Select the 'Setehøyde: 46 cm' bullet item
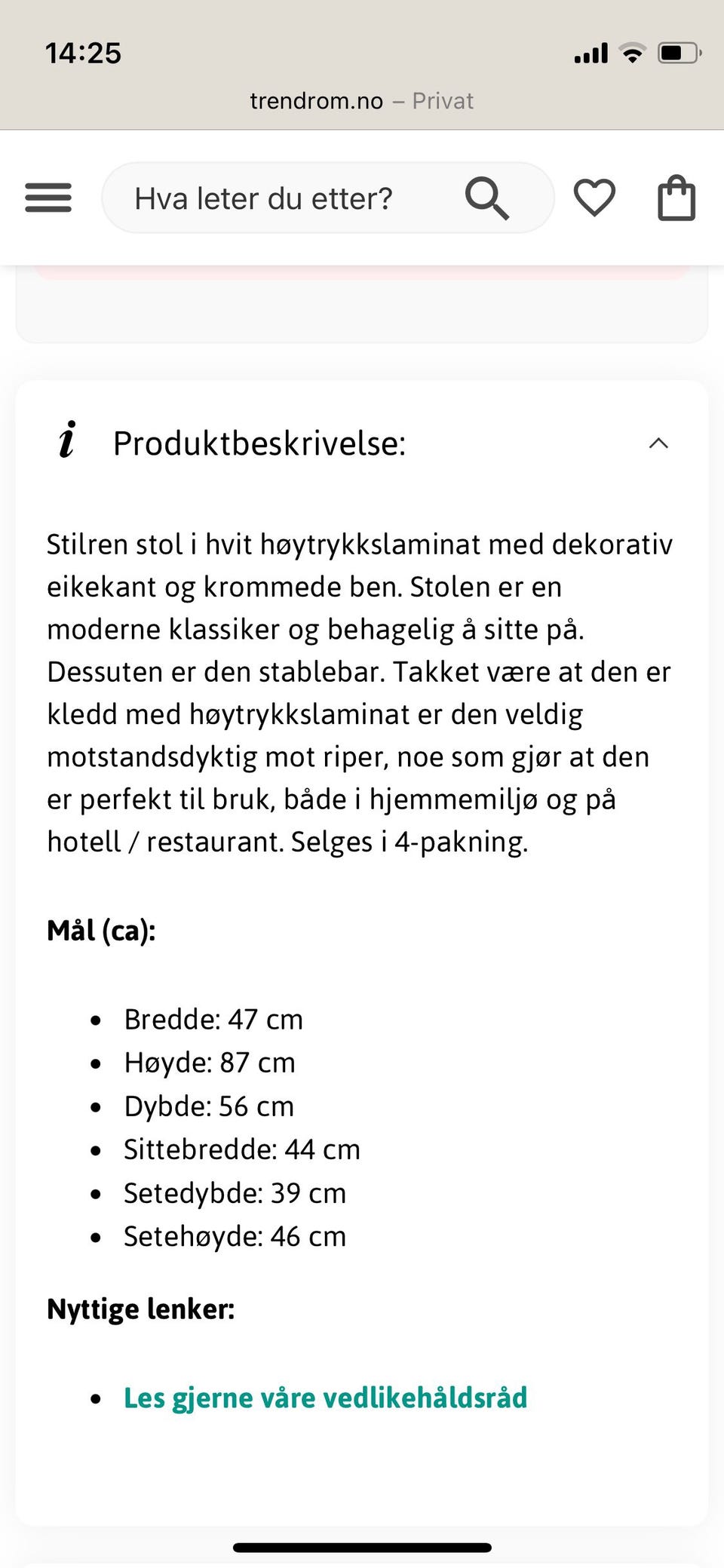This screenshot has height=1568, width=724. click(x=235, y=1236)
